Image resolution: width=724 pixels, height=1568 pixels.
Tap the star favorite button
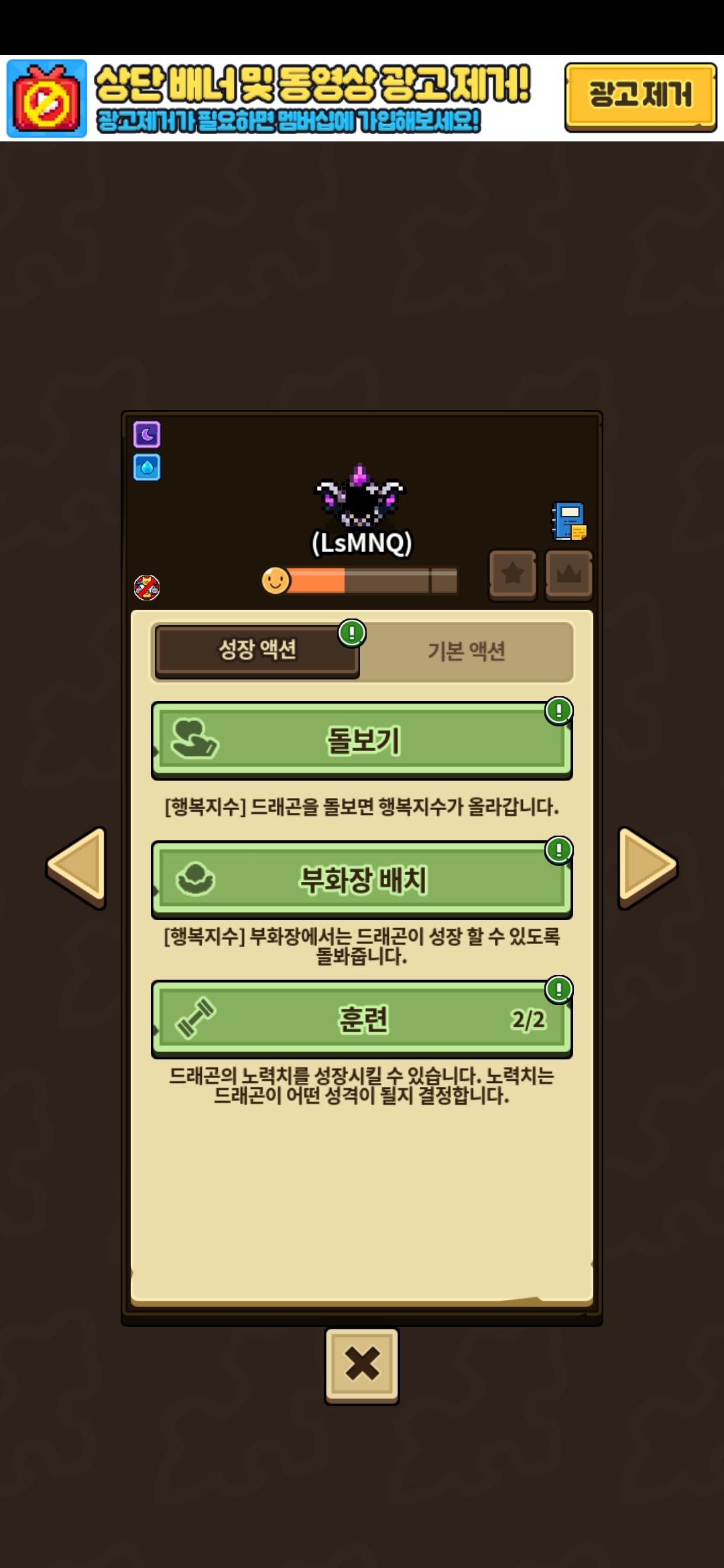513,574
